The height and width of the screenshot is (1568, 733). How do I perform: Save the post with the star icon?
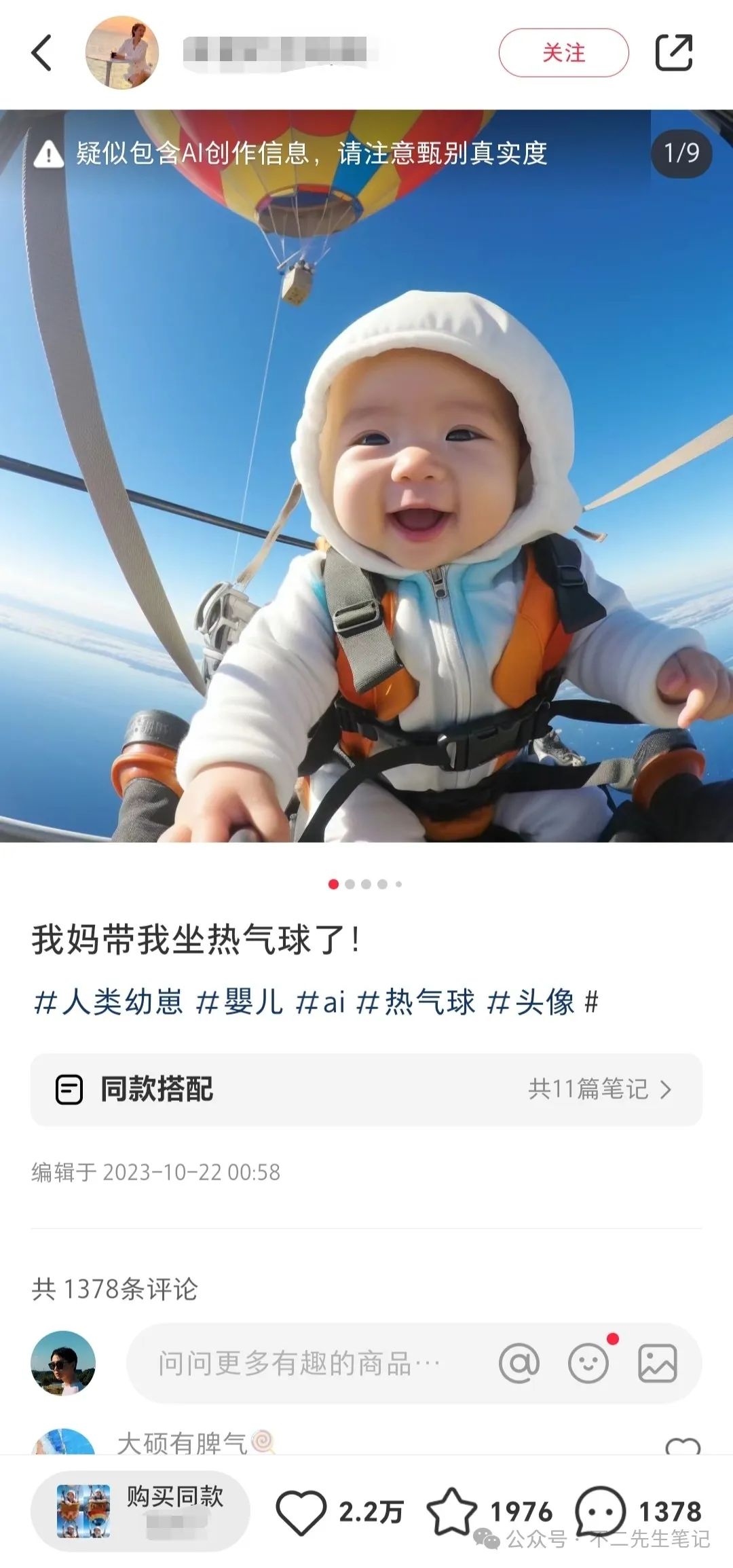[x=451, y=1512]
